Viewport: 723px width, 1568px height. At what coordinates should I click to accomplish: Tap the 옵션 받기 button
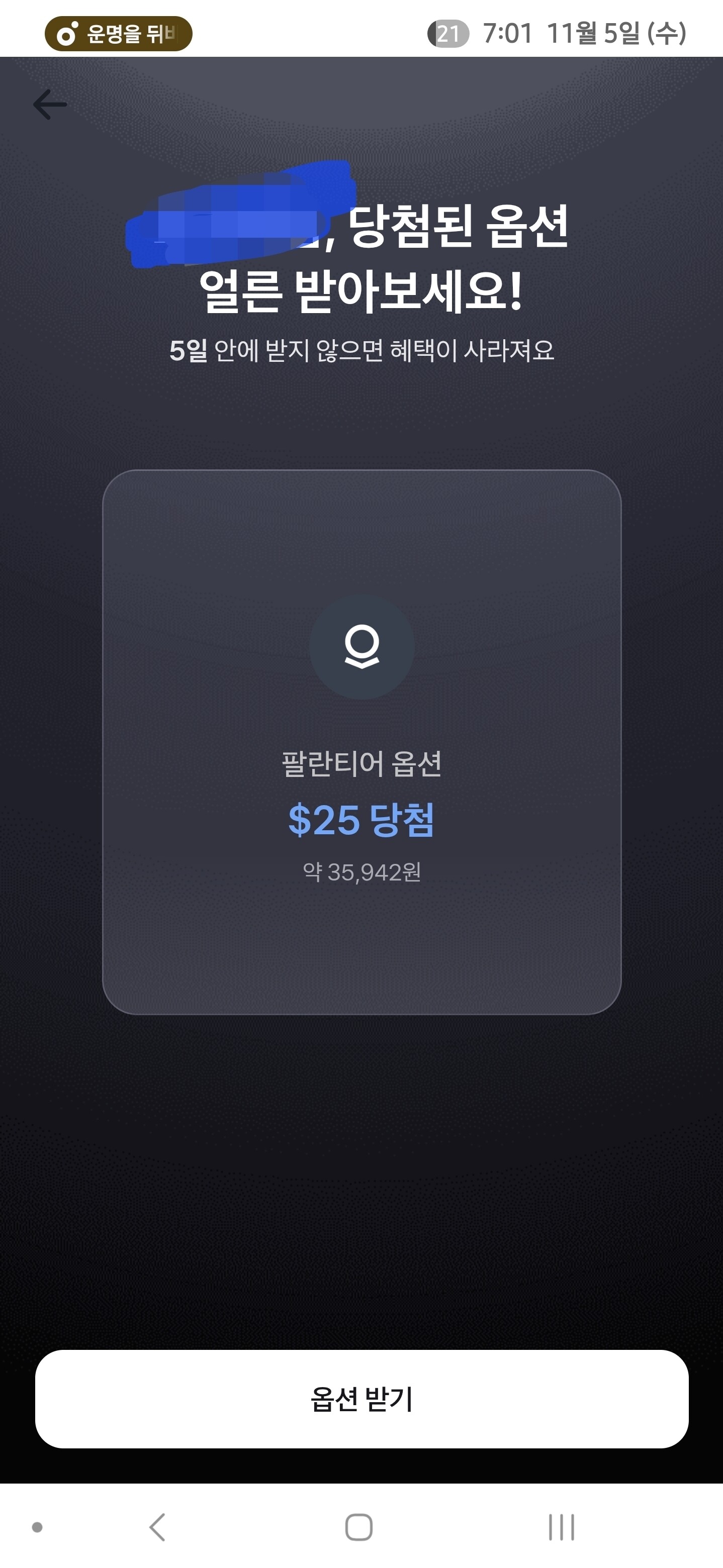[362, 1399]
